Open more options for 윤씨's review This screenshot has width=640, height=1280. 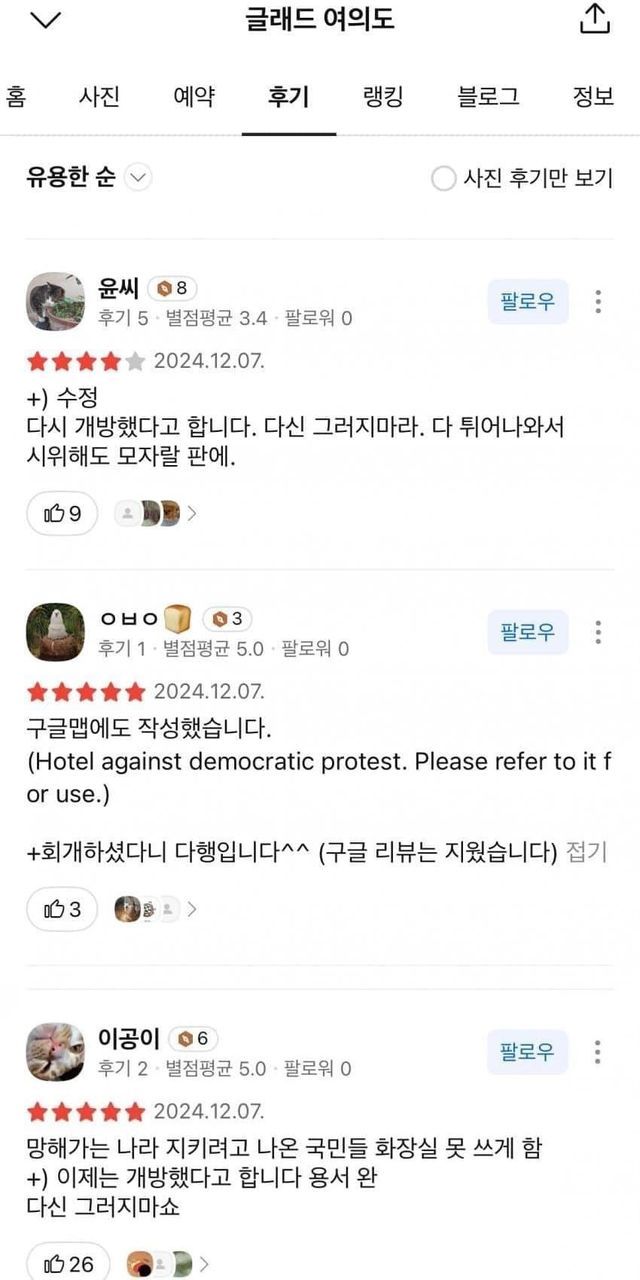click(x=598, y=301)
